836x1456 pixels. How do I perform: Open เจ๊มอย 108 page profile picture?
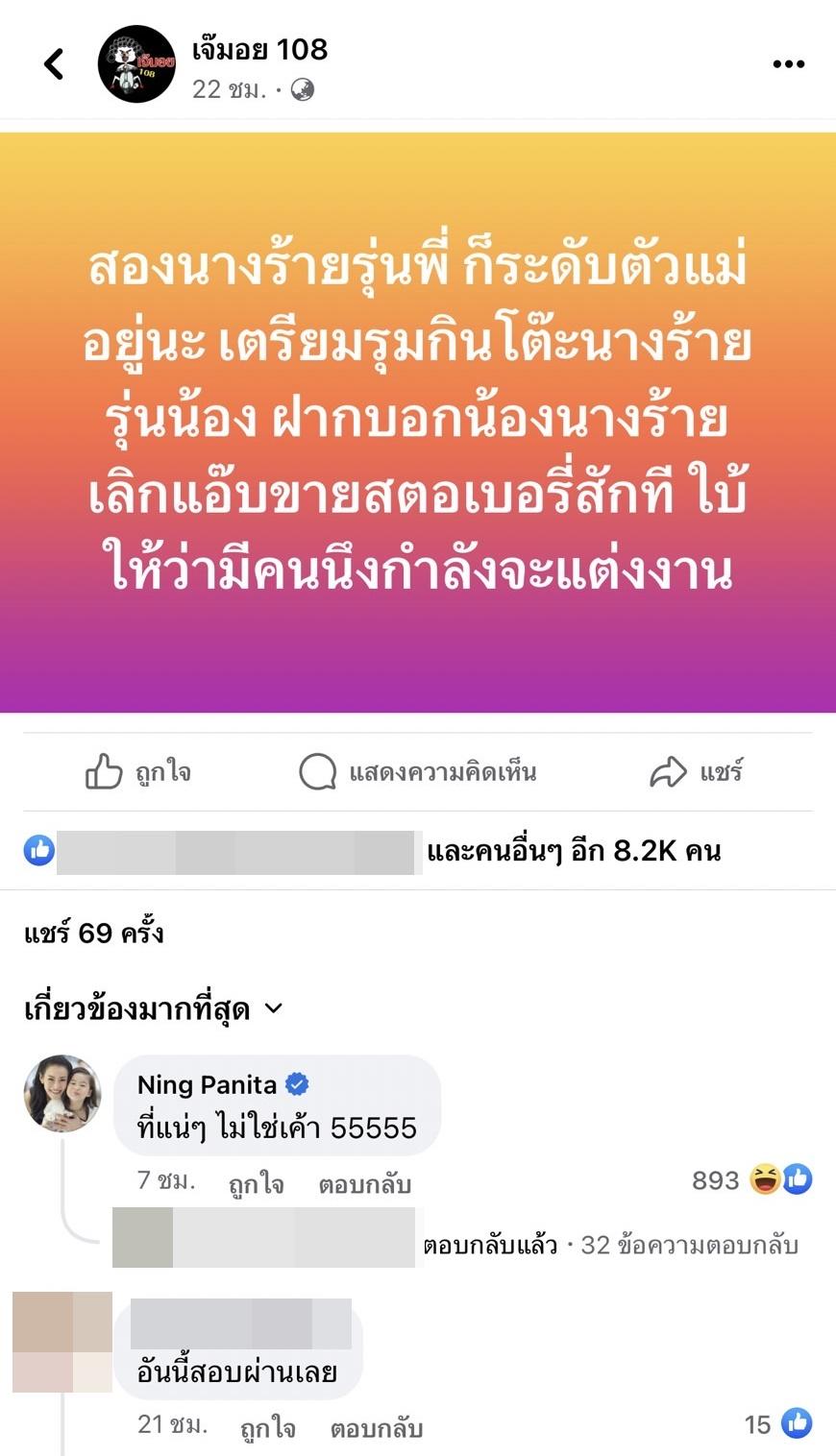[136, 64]
